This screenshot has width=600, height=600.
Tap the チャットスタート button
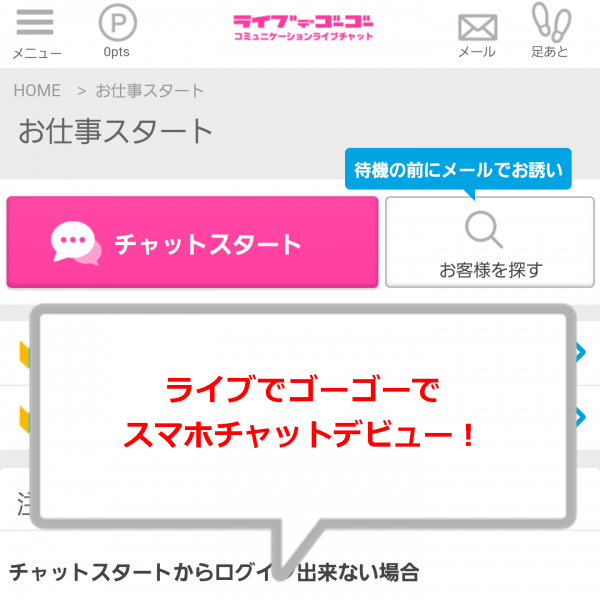(x=192, y=243)
